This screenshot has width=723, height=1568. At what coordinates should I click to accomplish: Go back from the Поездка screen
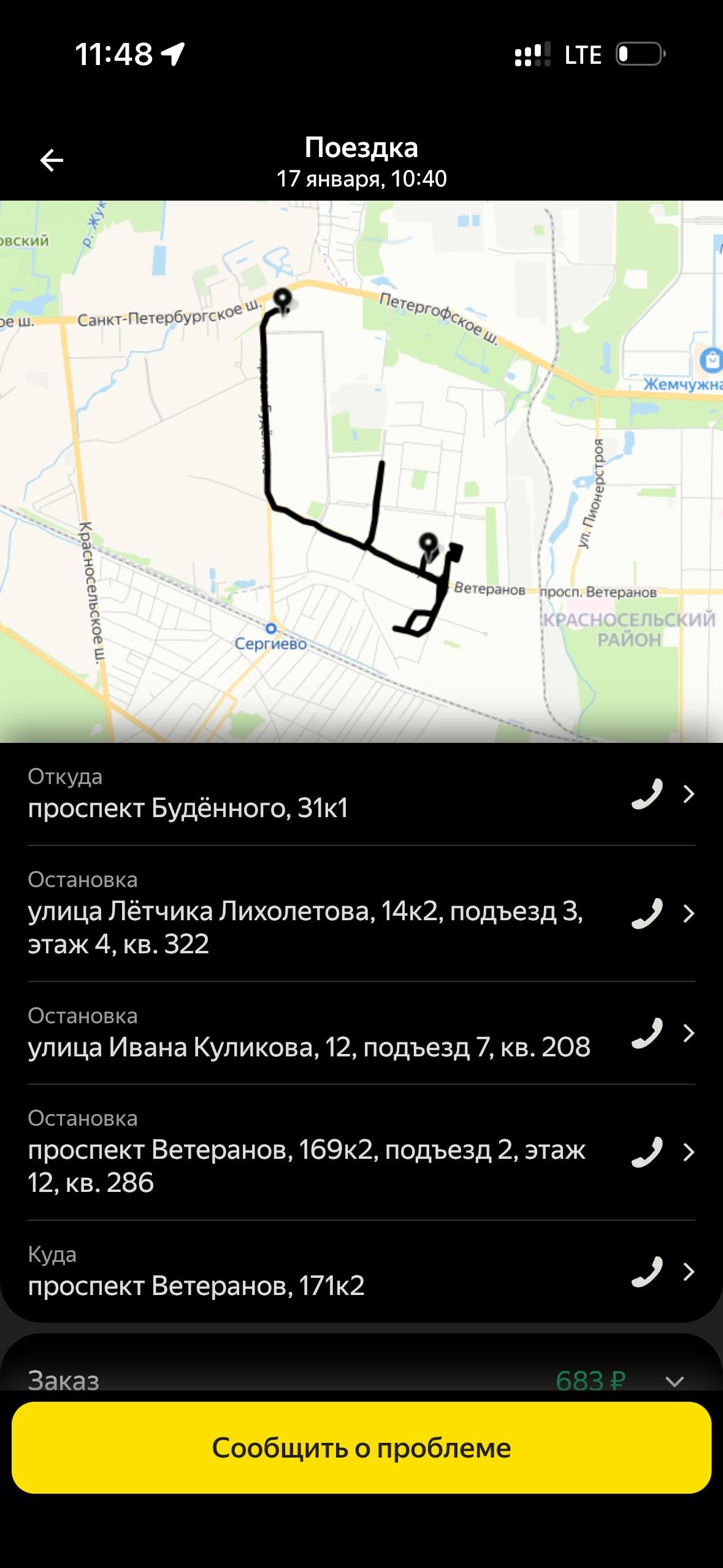coord(52,161)
